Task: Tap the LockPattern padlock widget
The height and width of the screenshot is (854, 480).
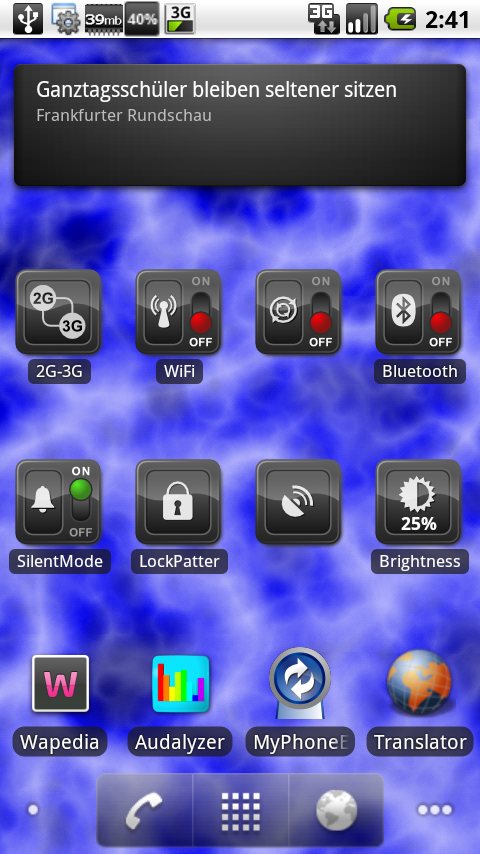Action: tap(178, 502)
